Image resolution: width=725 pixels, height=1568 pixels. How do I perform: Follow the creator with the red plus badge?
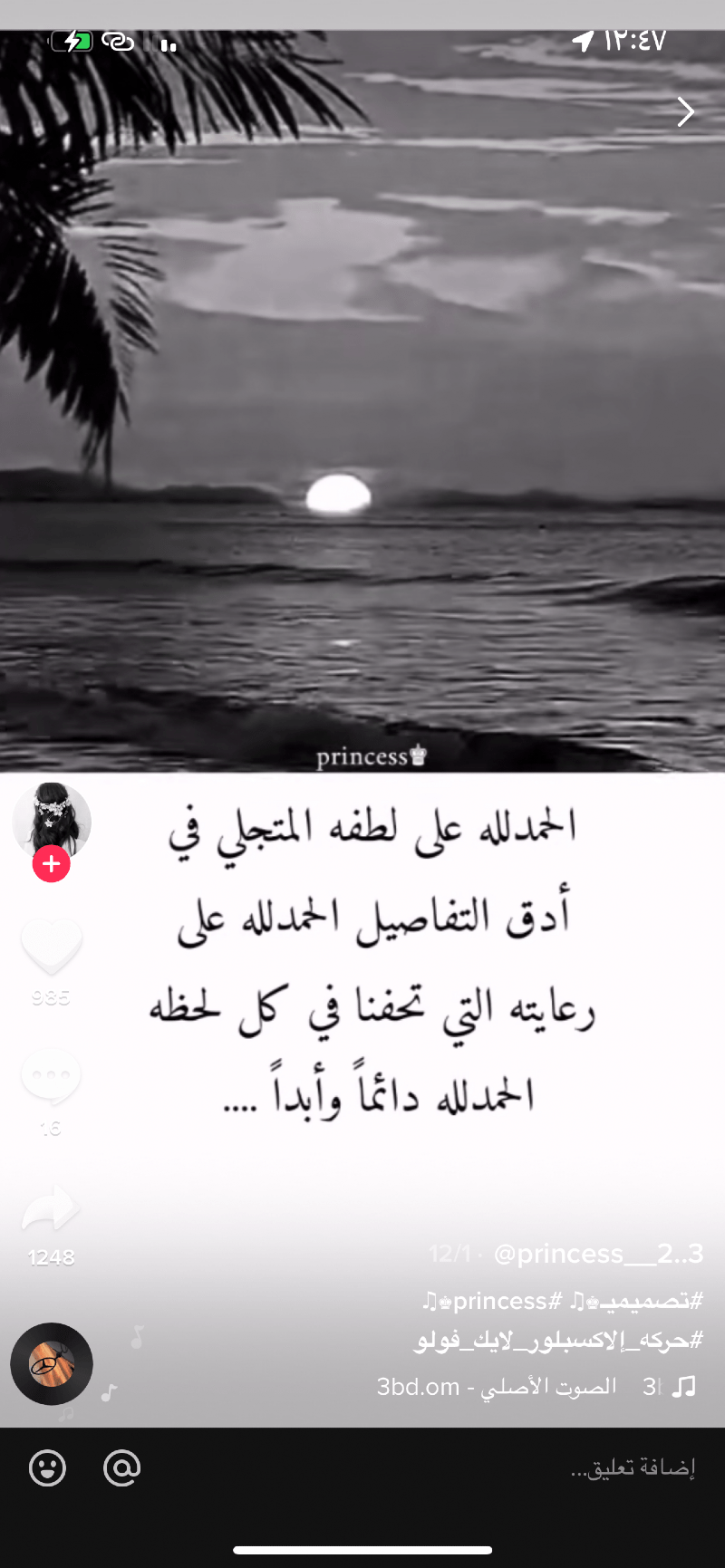point(52,863)
